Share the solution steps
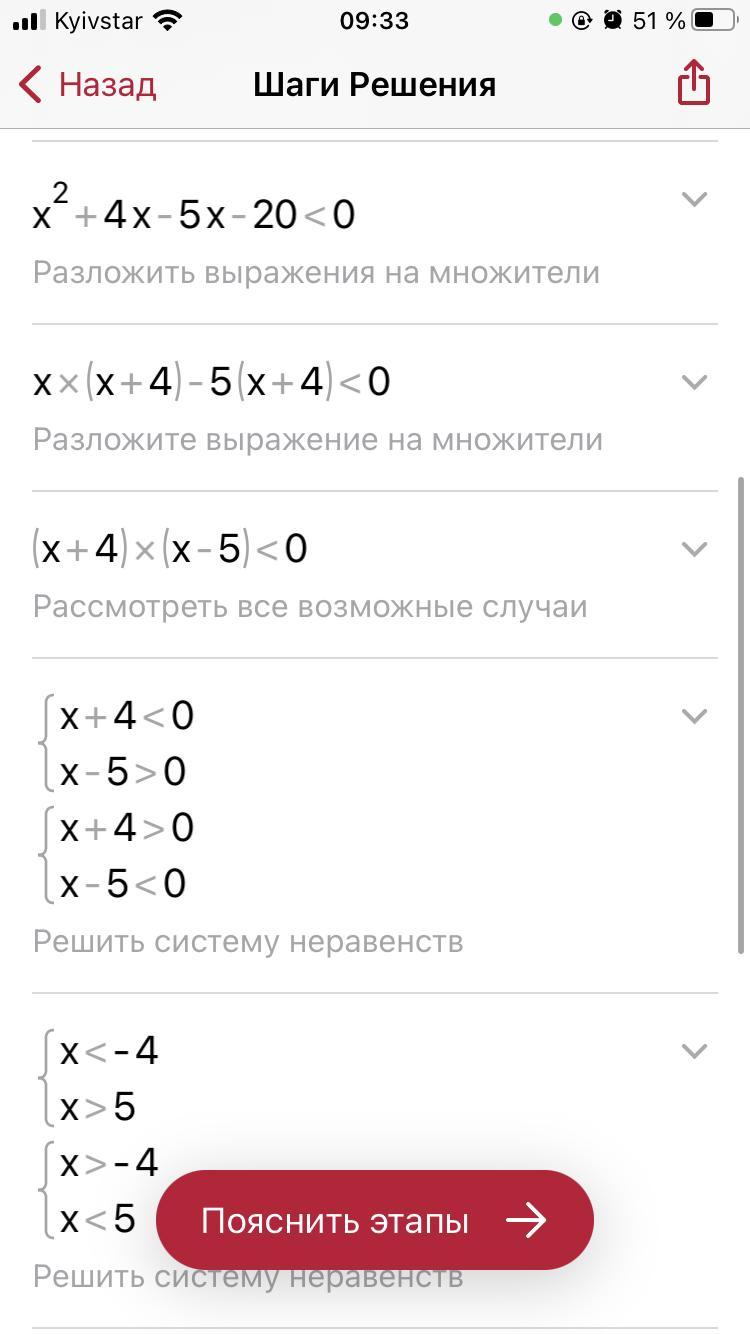 (x=693, y=83)
